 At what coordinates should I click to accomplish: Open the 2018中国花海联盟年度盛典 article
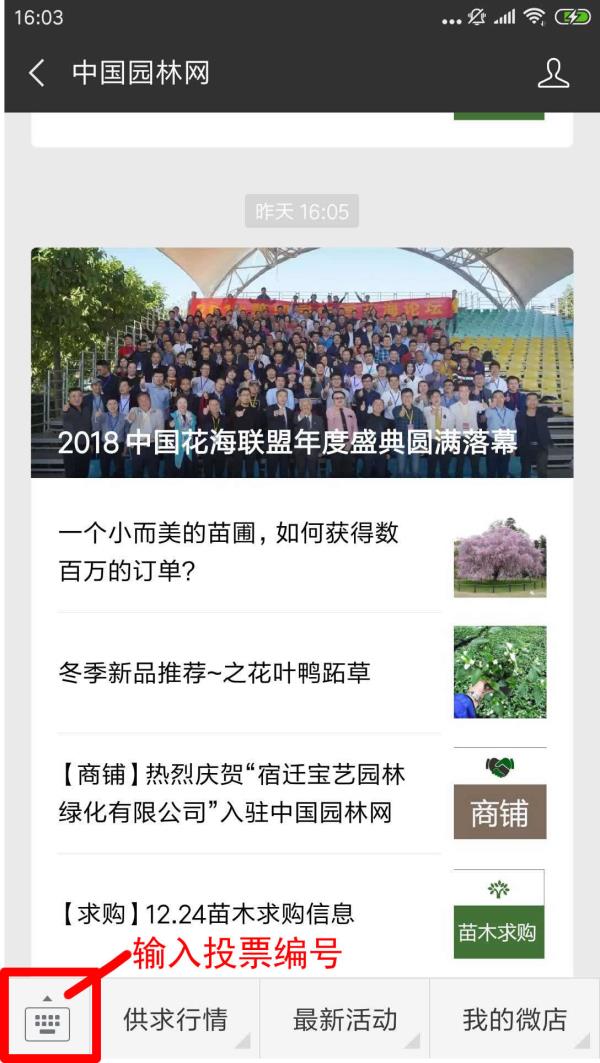click(x=301, y=363)
